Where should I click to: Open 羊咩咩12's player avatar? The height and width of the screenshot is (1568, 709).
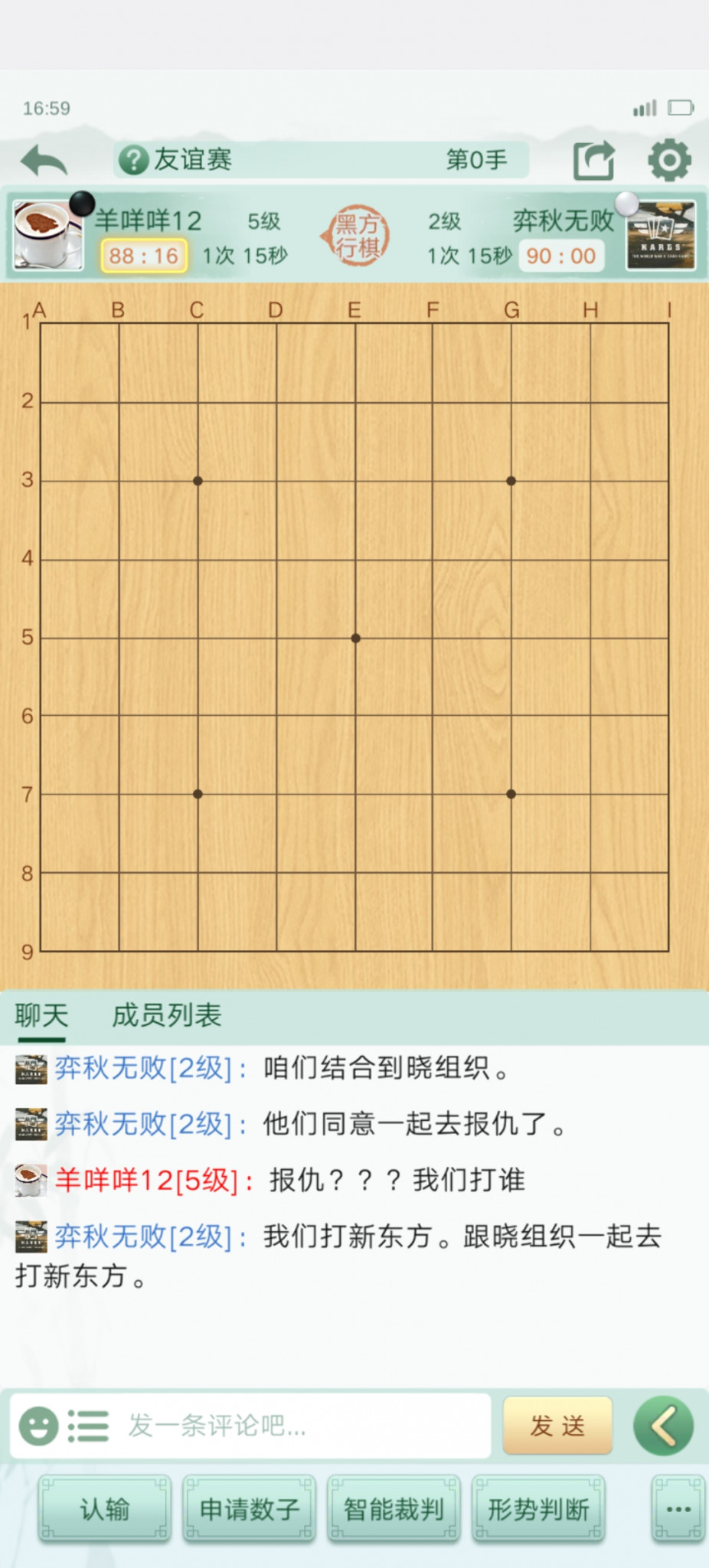coord(47,236)
